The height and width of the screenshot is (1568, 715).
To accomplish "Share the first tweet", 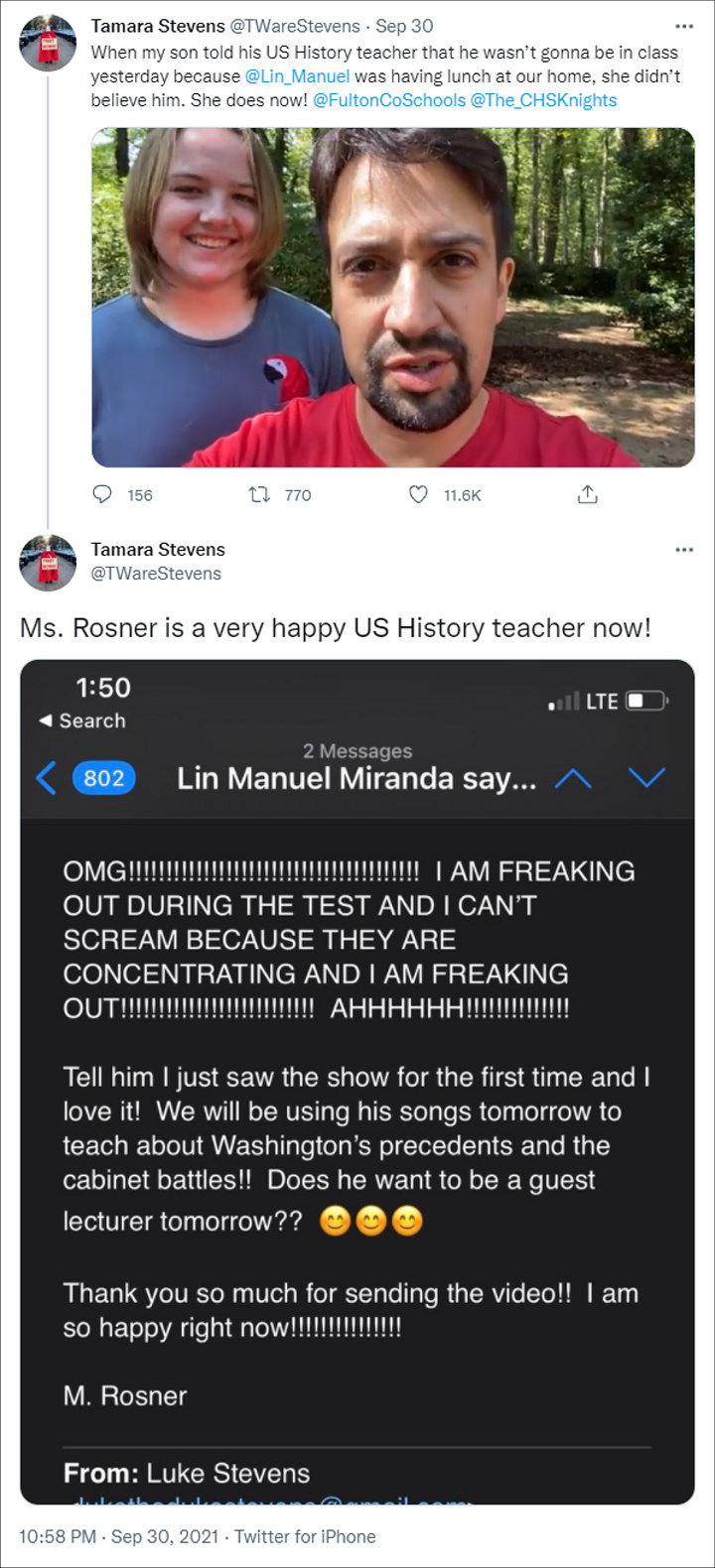I will coord(588,494).
